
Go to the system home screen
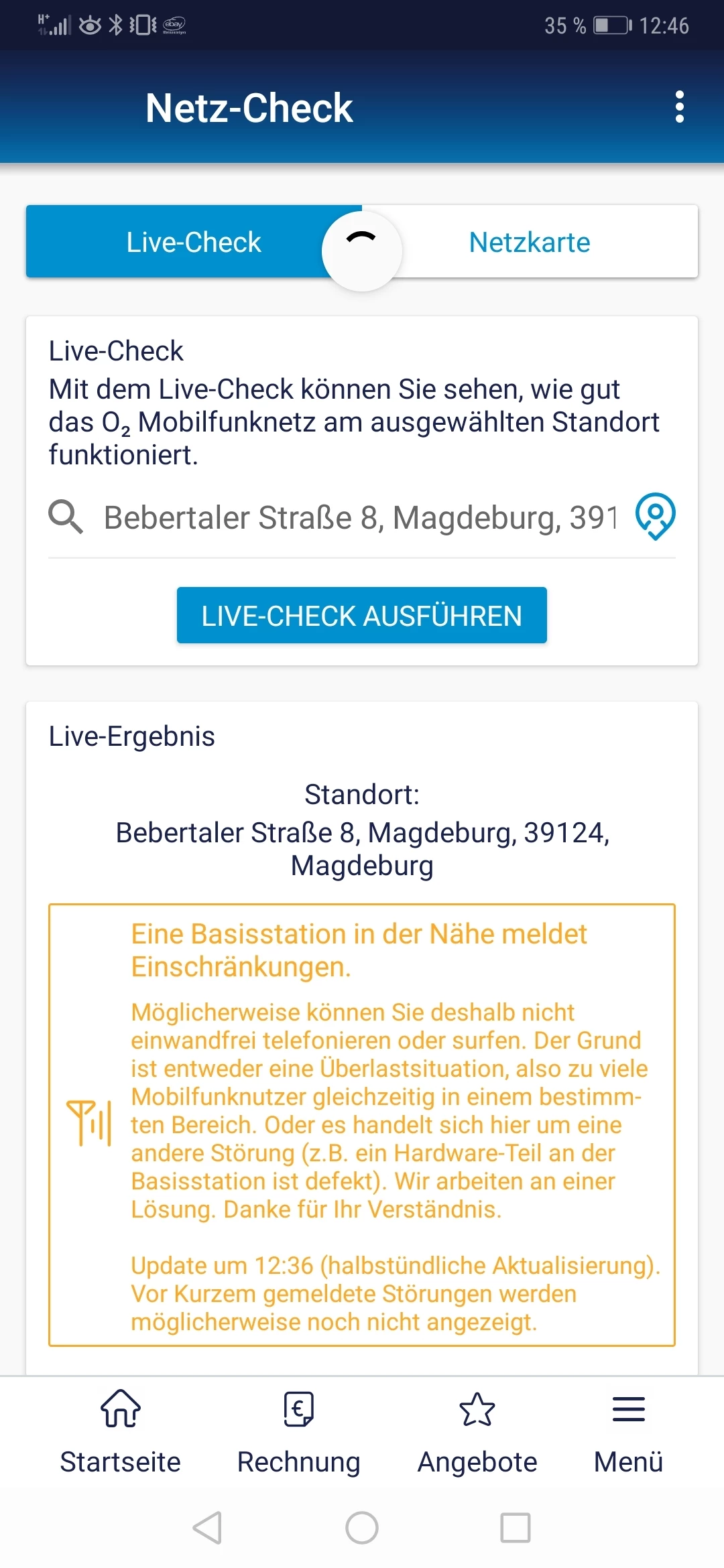[362, 1528]
